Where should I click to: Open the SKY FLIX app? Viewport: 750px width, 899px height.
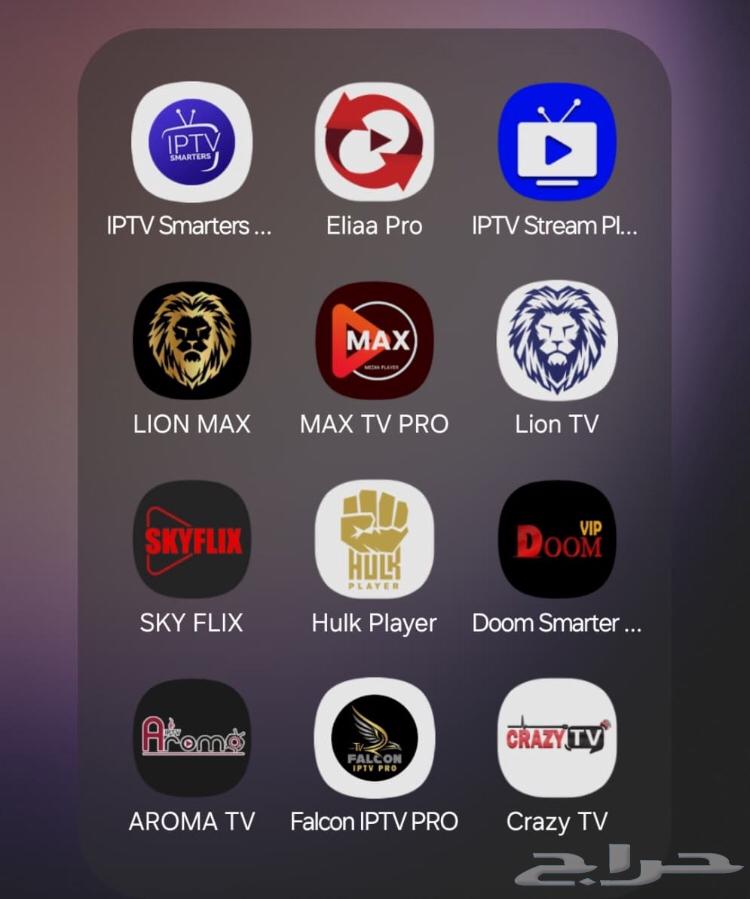(x=192, y=540)
